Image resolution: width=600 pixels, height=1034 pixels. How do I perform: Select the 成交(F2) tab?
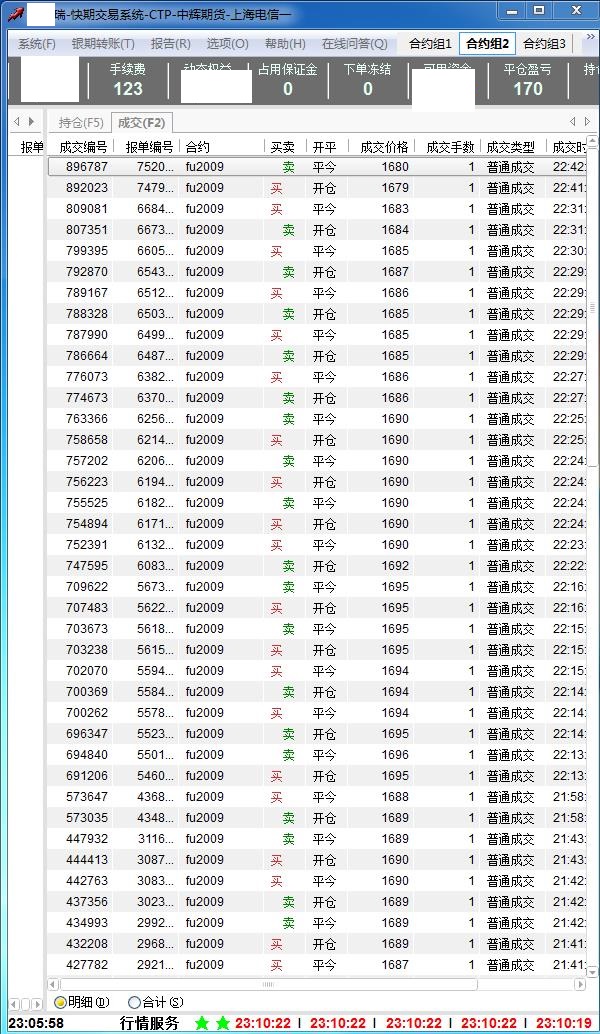tap(141, 123)
